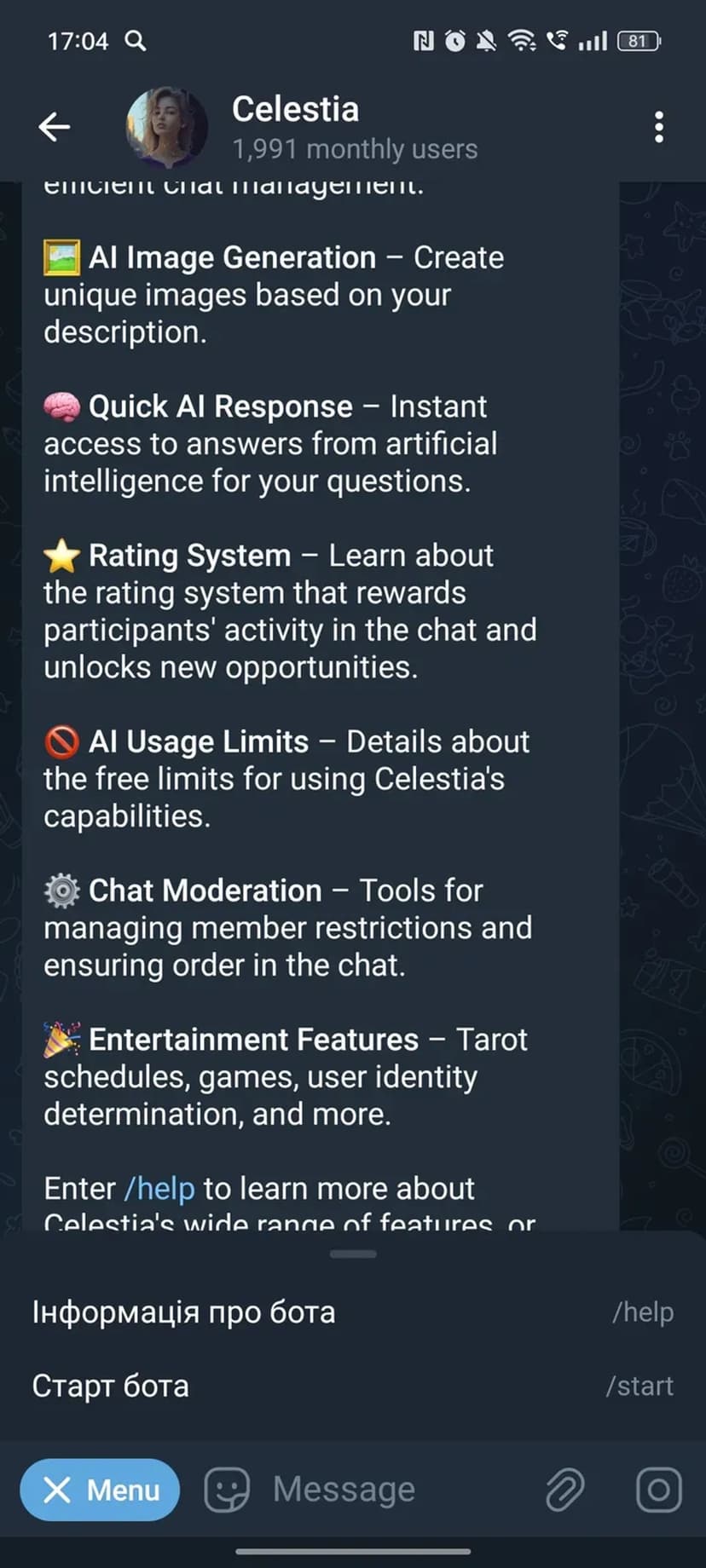
Task: Close the bot Menu commands panel
Action: [100, 1490]
